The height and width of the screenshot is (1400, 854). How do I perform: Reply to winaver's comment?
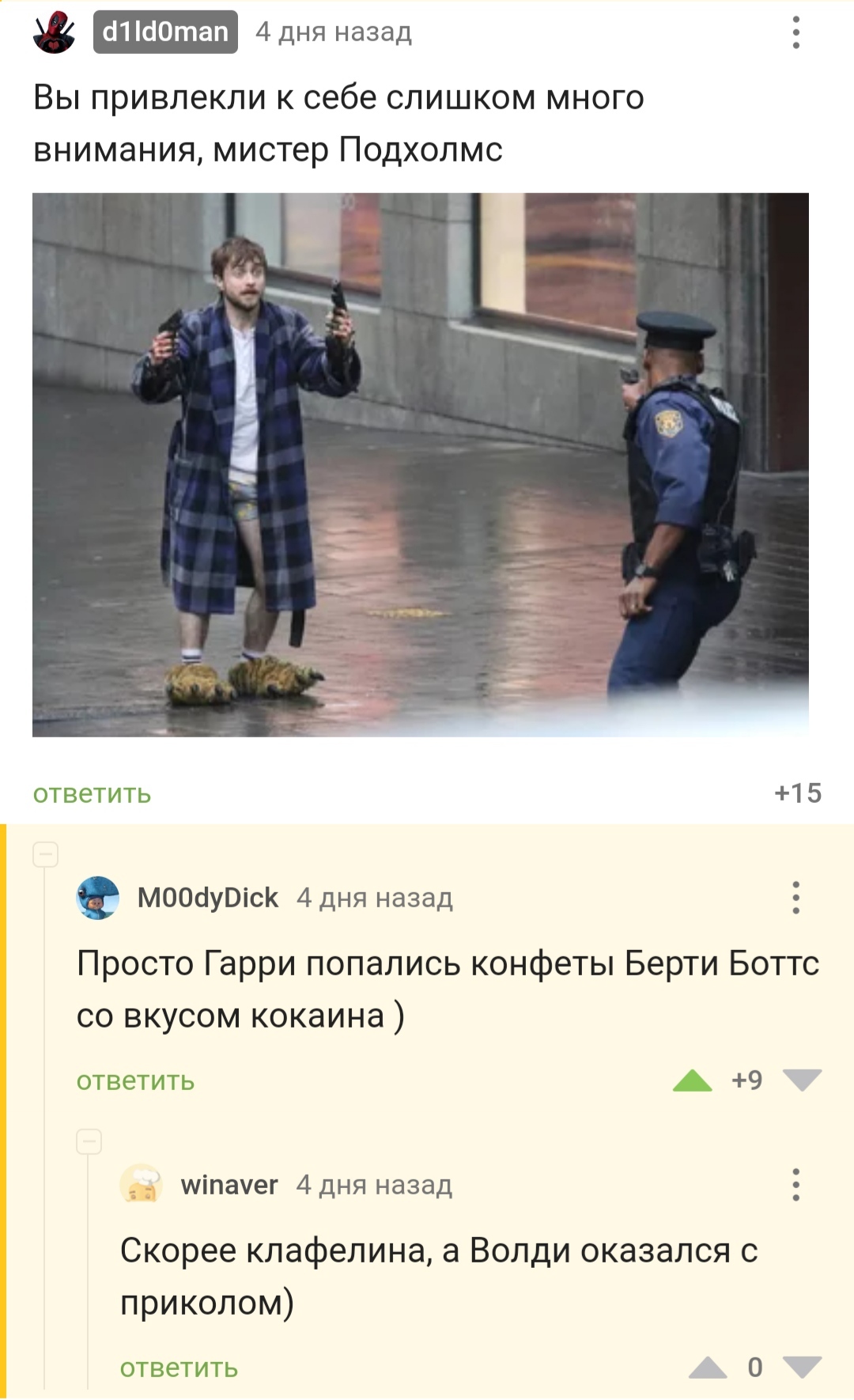[x=179, y=1368]
